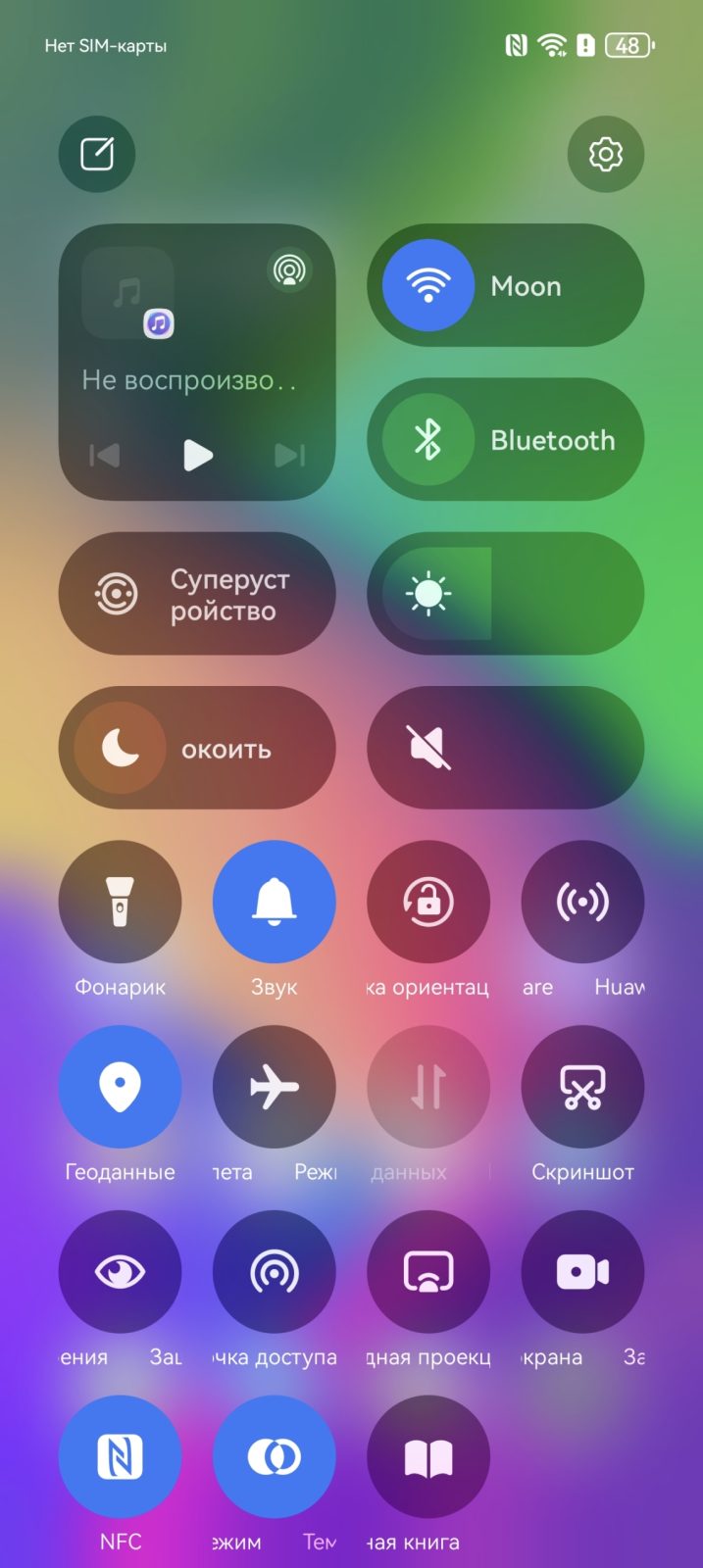Enable do not disturb moon toggle
Screen dimensions: 703x1568
[x=120, y=749]
